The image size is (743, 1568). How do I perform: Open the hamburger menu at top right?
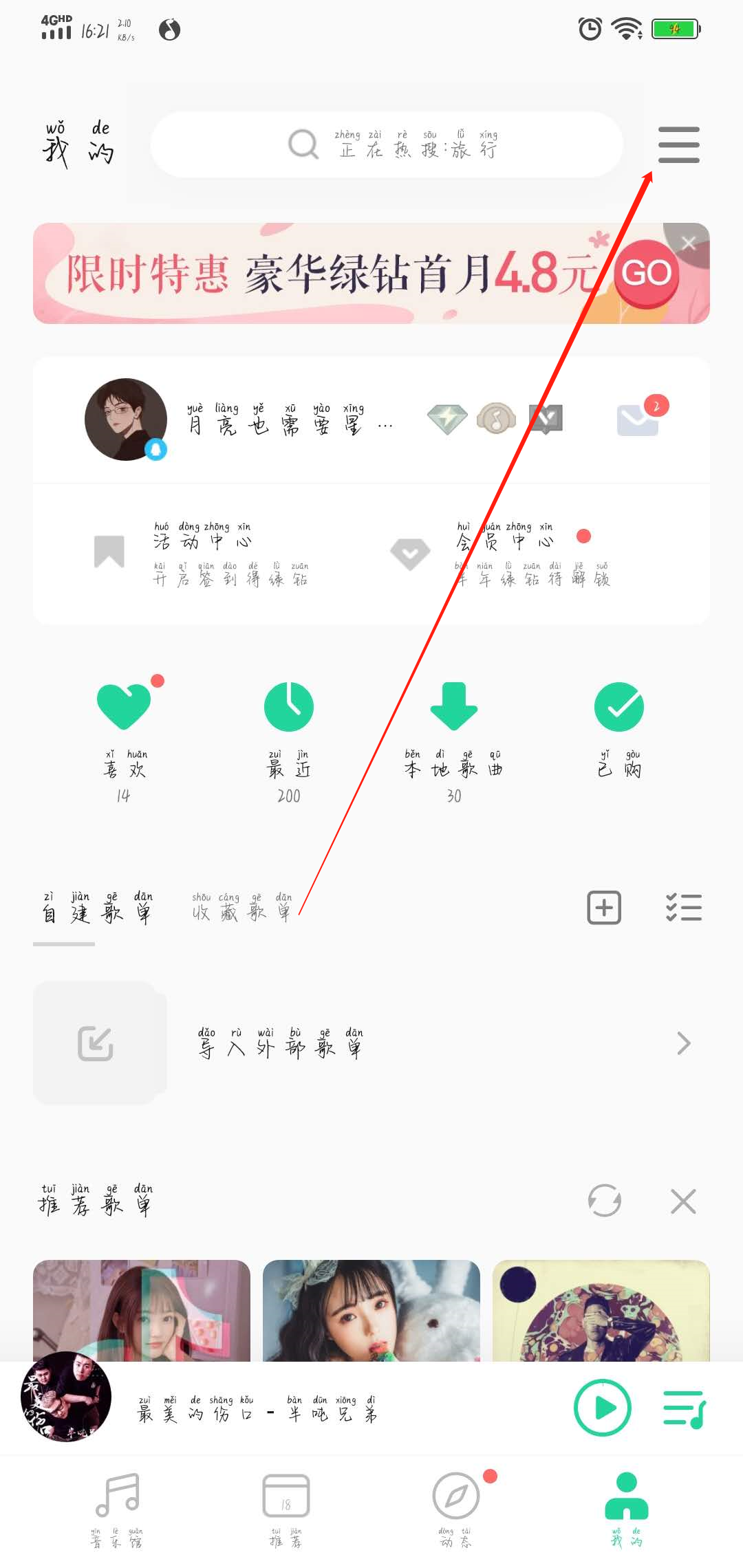click(x=678, y=144)
